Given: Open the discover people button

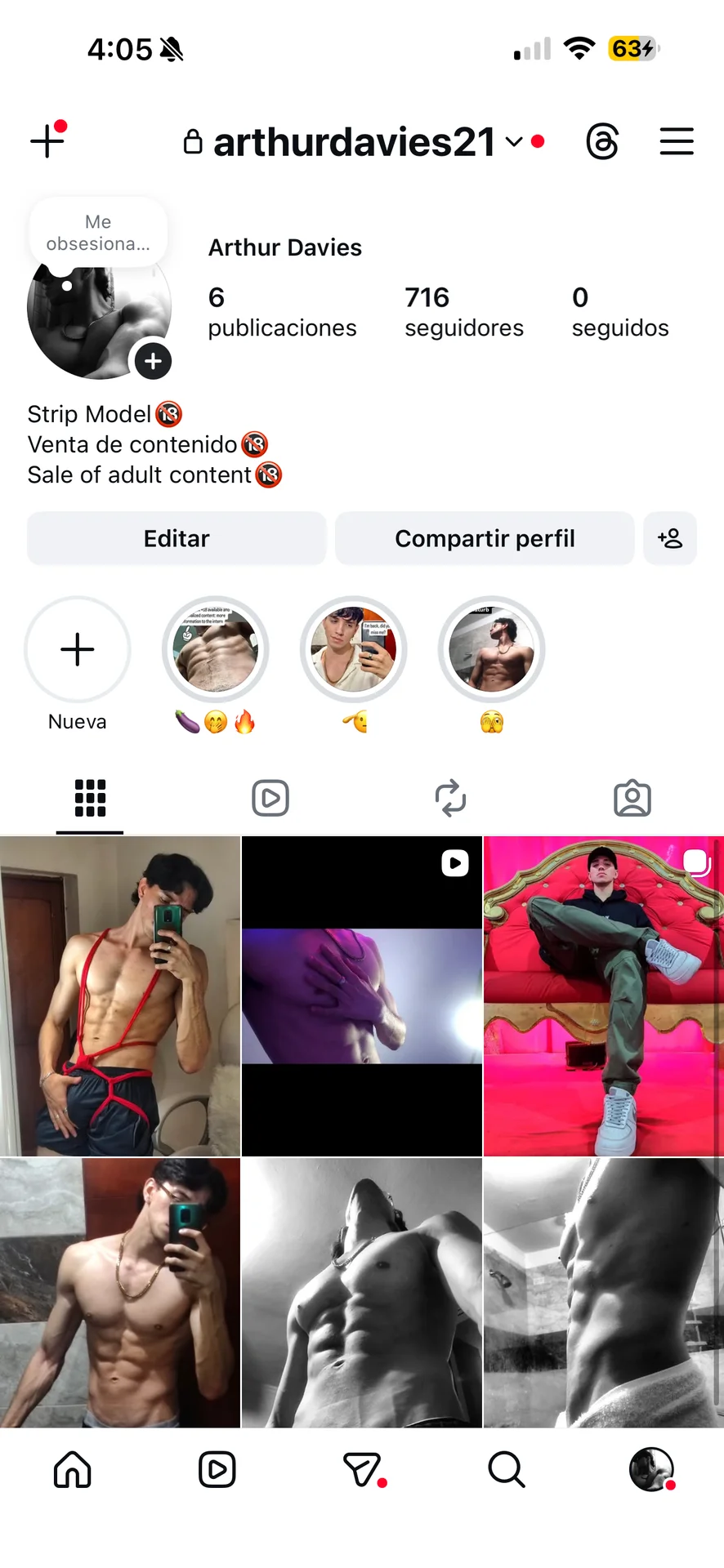Looking at the screenshot, I should pos(670,538).
